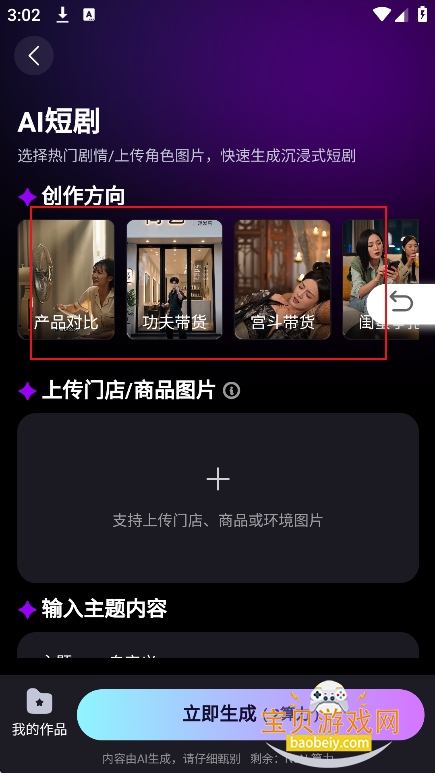
Task: Select the 产品对比 creation direction
Action: (x=66, y=280)
